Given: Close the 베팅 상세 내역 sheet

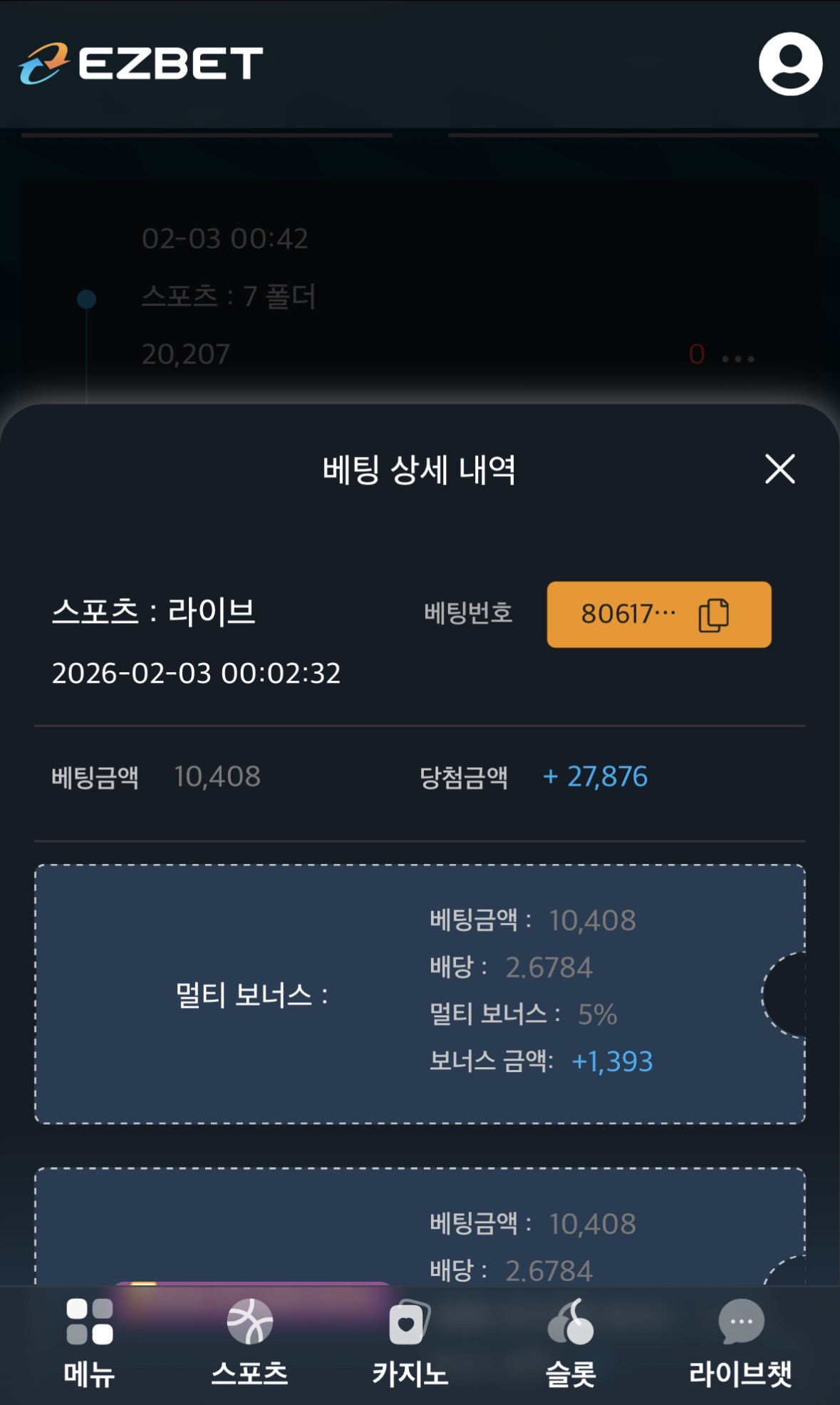Looking at the screenshot, I should [779, 469].
